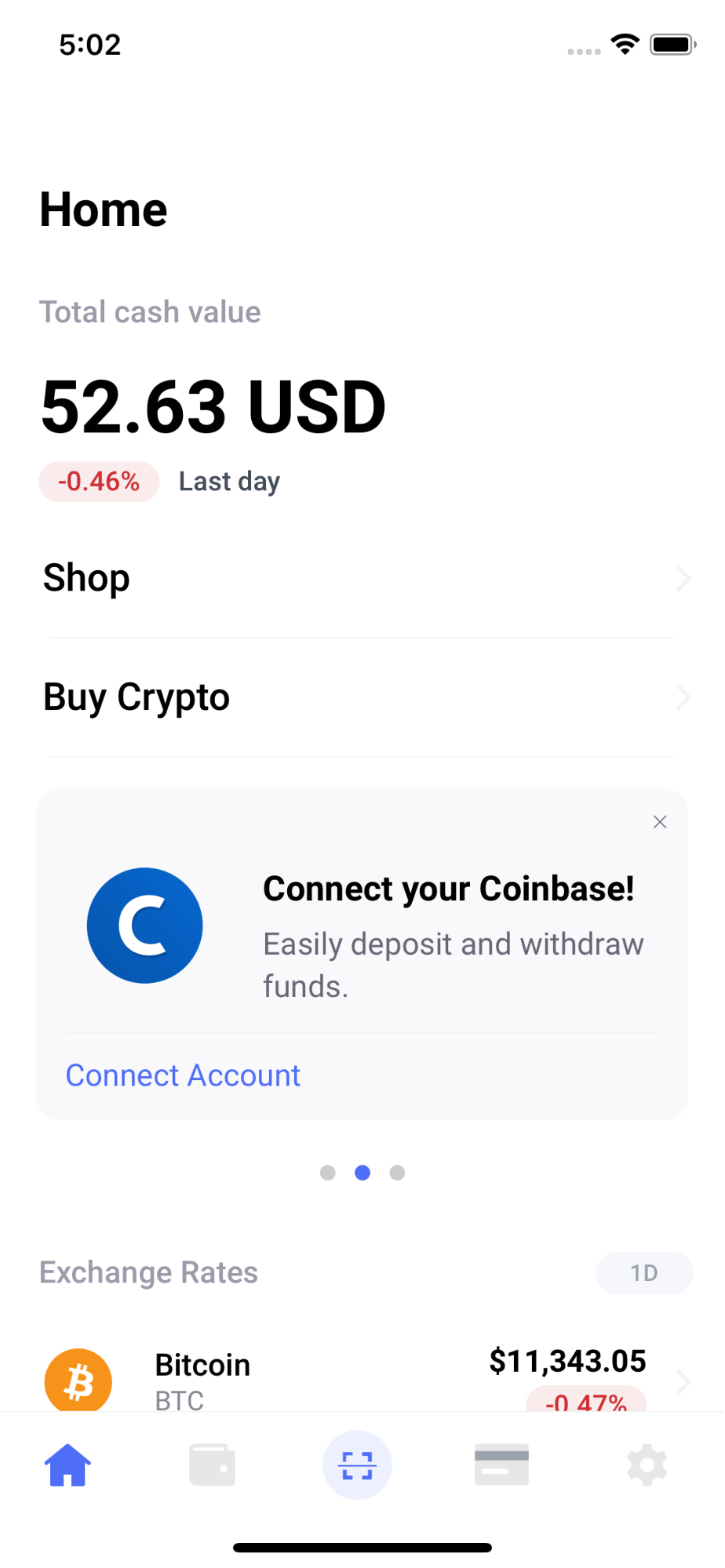
Task: Tap the Wi-Fi indicator in status bar
Action: coord(624,45)
